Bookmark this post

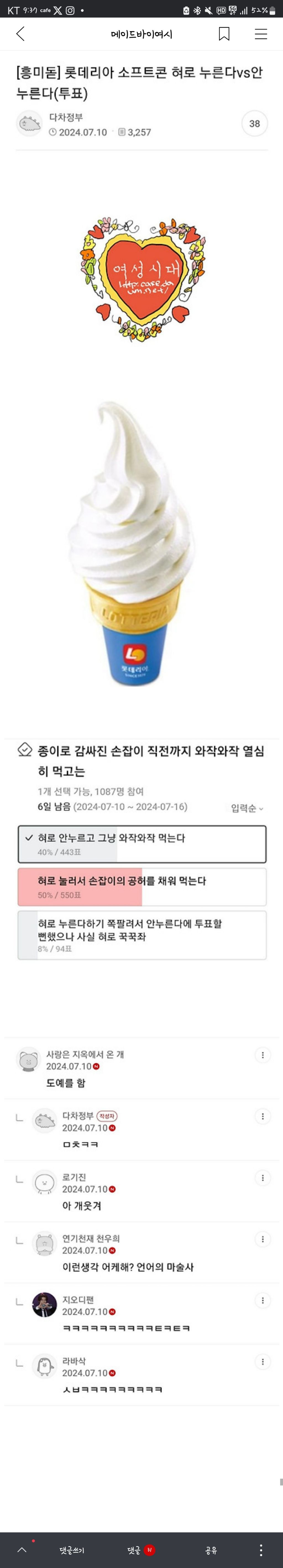(x=224, y=34)
